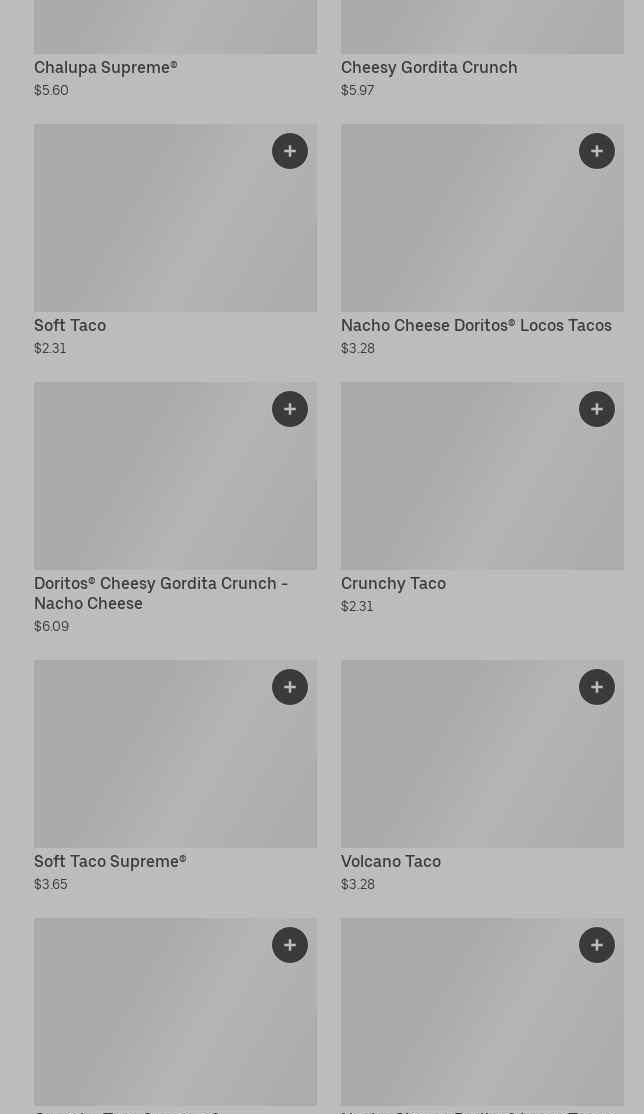
Task: View Nacho Cheese Doritos Locos Tacos details
Action: pos(476,325)
